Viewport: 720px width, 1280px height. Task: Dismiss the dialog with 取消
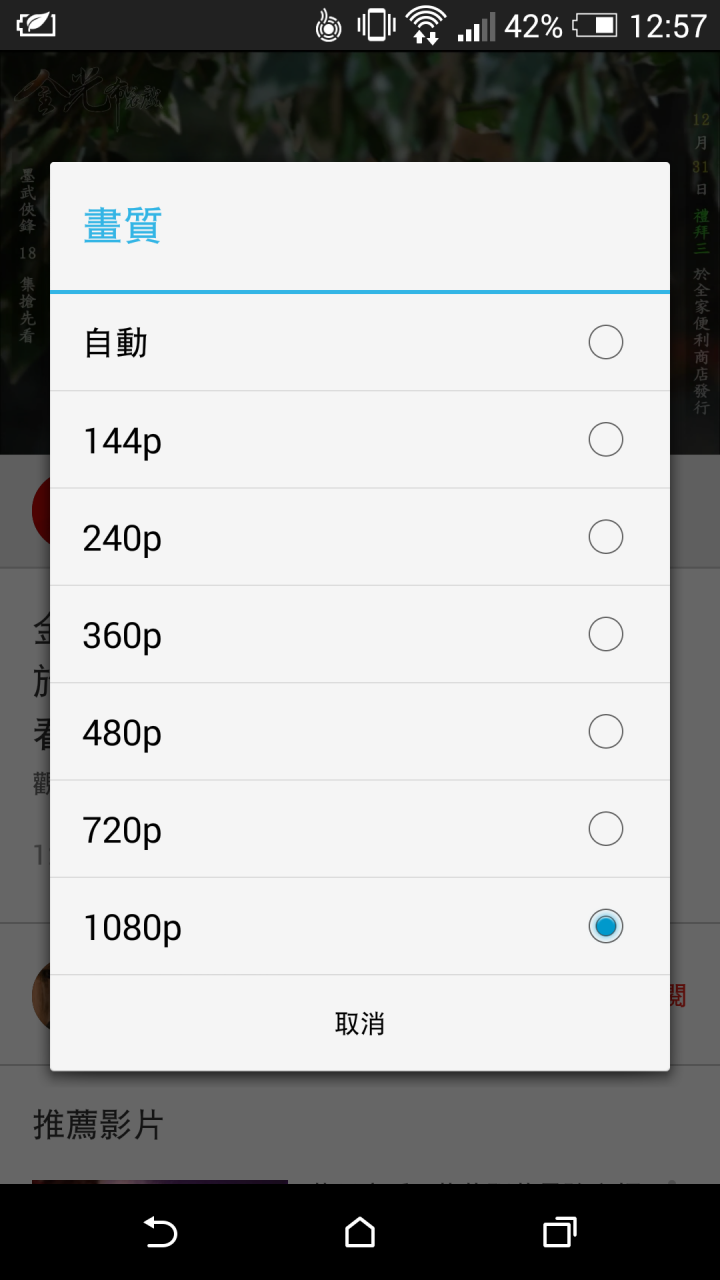coord(360,1023)
